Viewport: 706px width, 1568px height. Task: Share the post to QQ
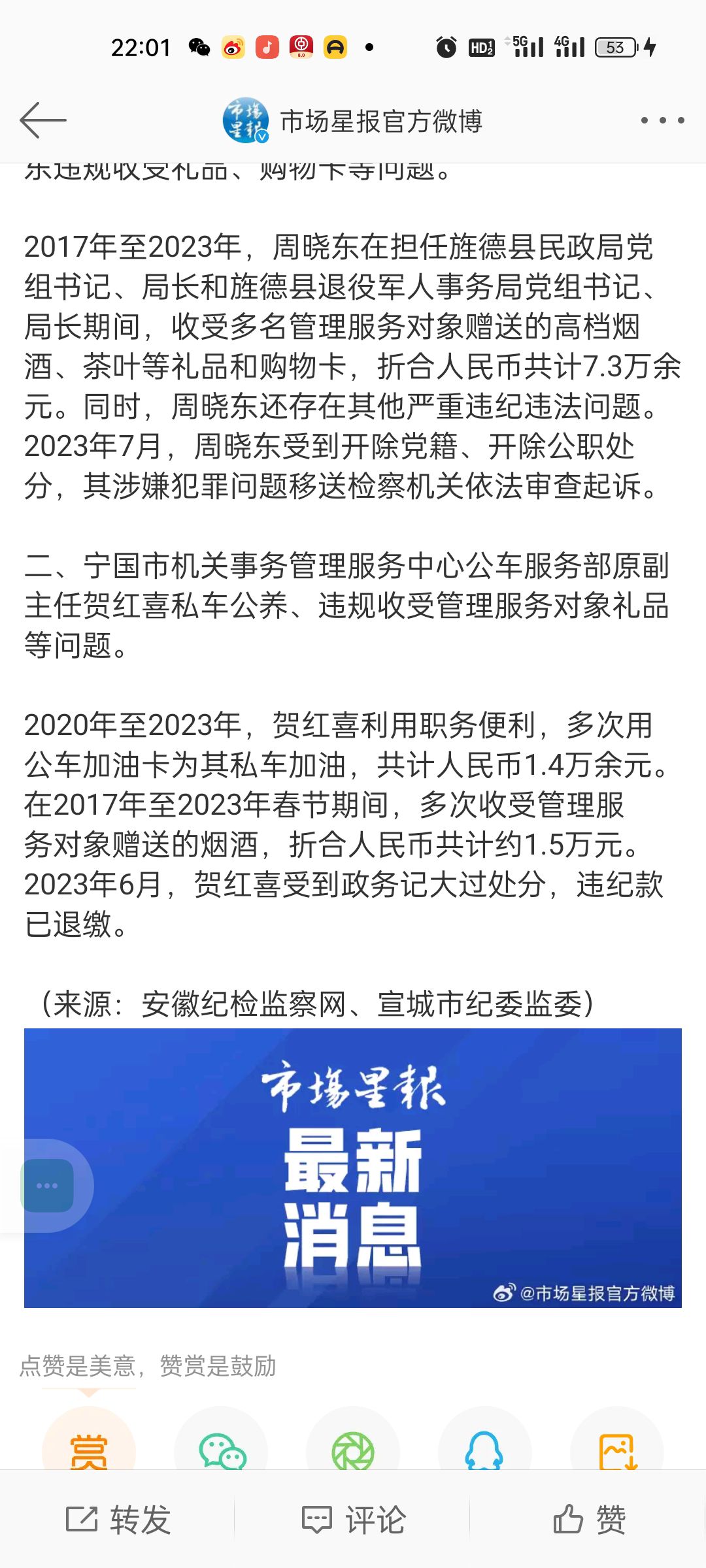pyautogui.click(x=484, y=1445)
